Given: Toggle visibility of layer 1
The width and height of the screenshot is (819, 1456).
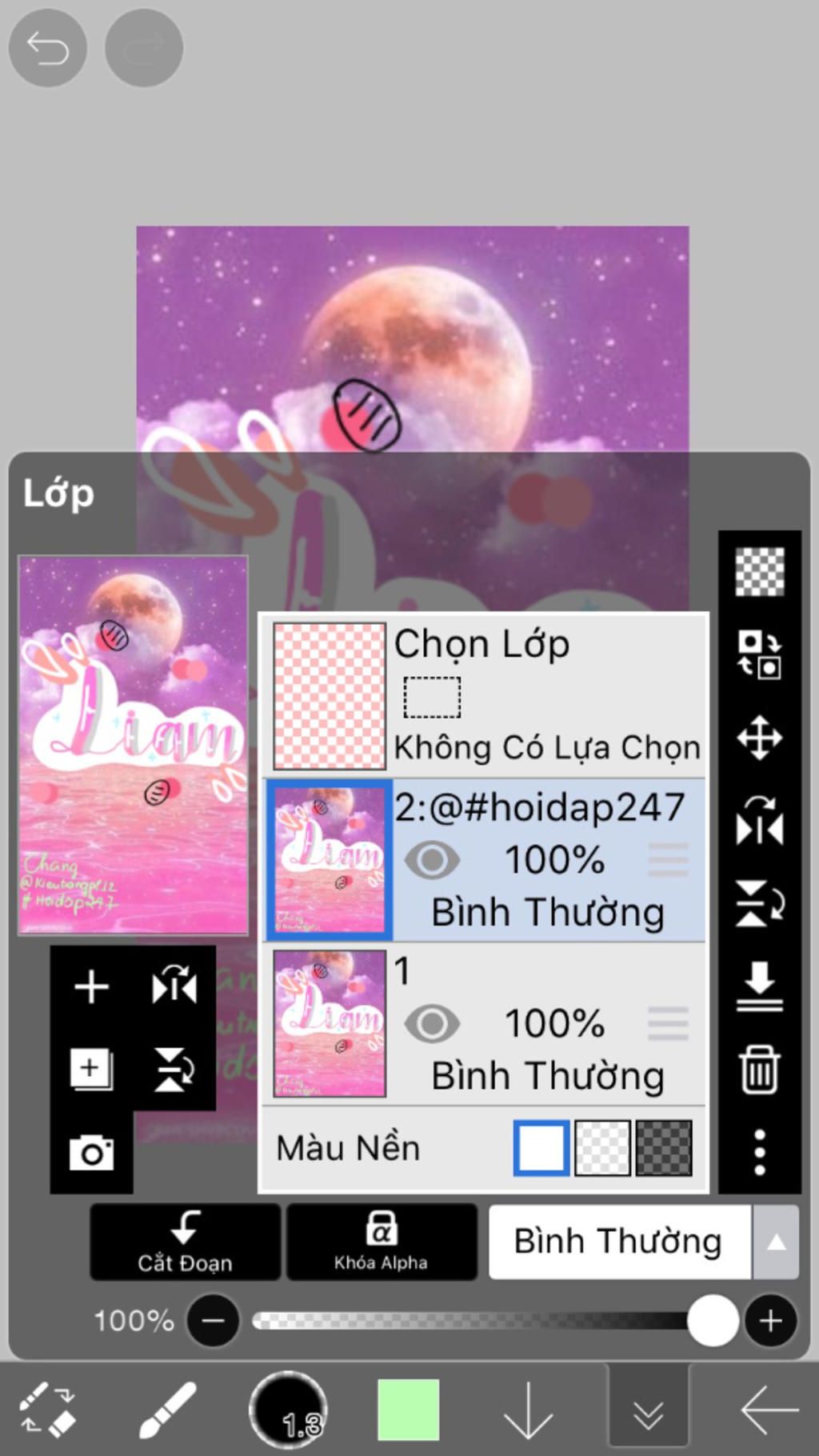Looking at the screenshot, I should (x=432, y=1023).
